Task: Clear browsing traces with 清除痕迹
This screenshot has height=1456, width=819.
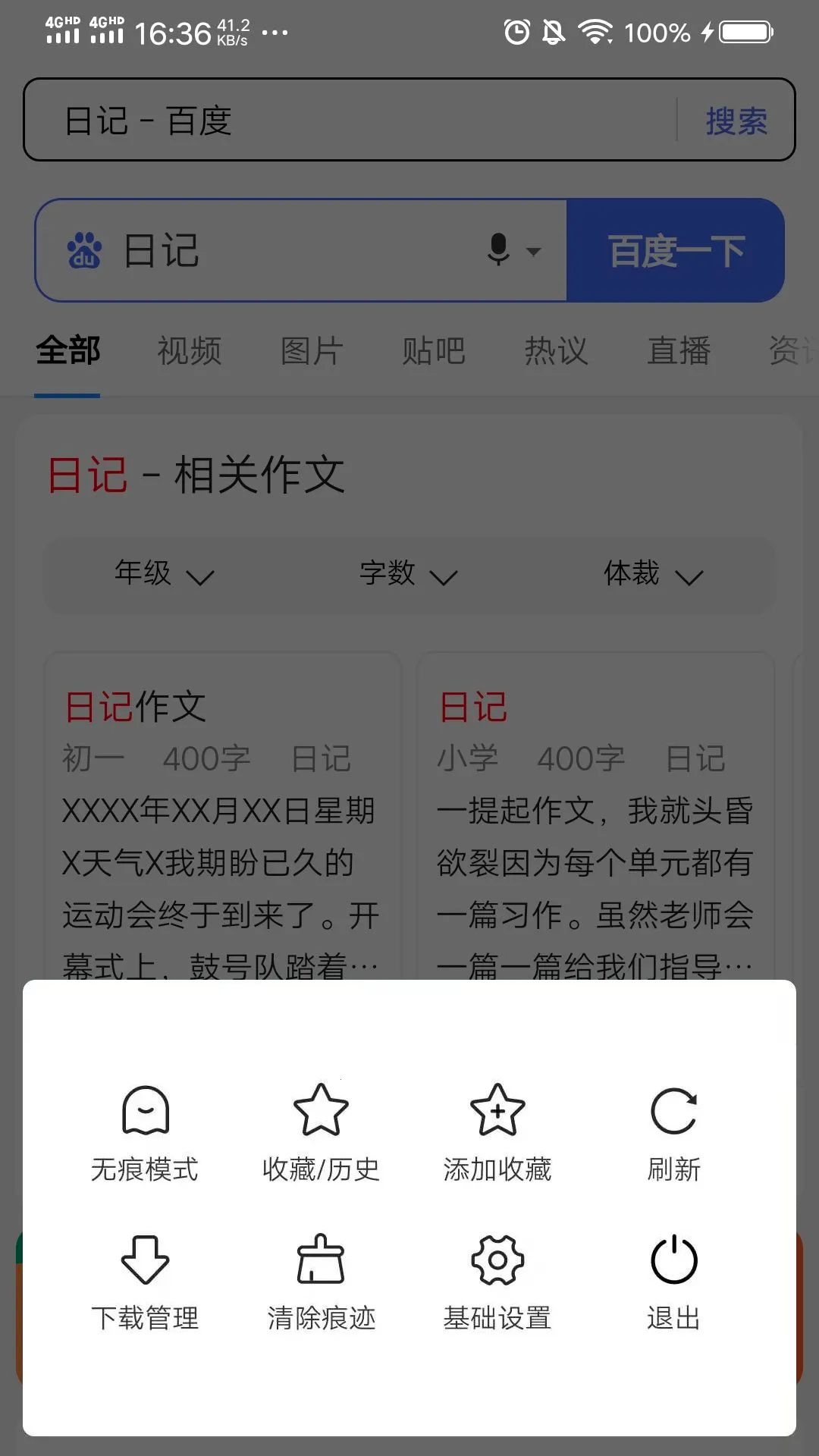Action: [x=322, y=1282]
